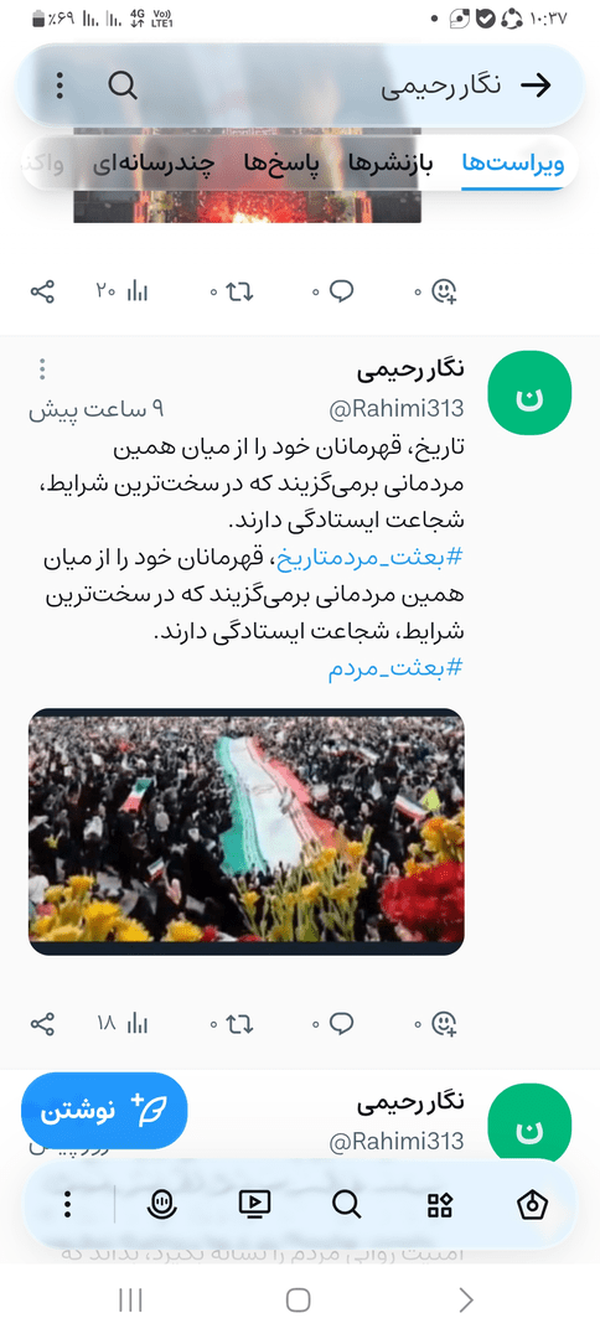The height and width of the screenshot is (1339, 600).
Task: Go back using the header arrow
Action: (537, 86)
